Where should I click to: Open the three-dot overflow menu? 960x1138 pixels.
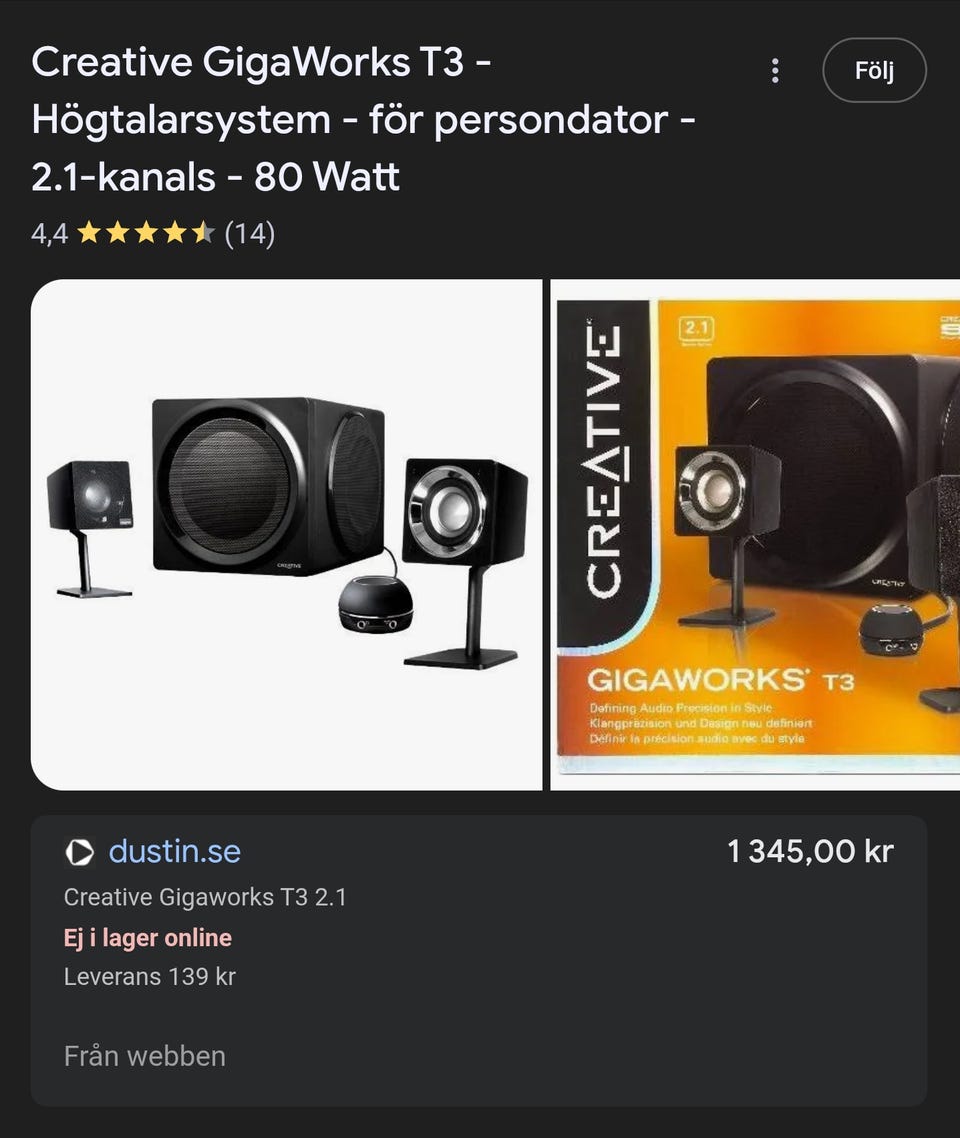[x=775, y=71]
